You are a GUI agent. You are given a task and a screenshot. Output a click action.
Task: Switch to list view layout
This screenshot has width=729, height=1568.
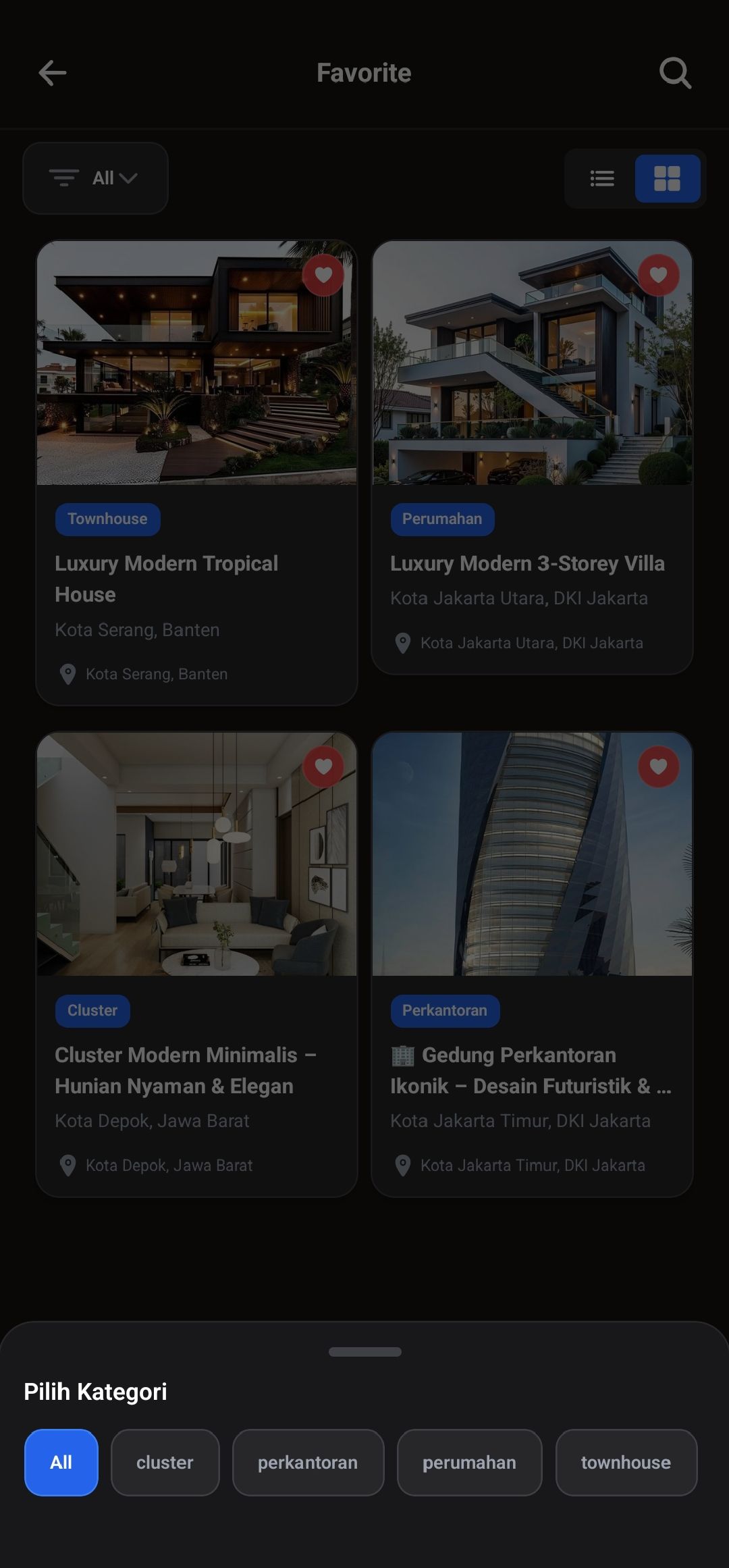pyautogui.click(x=601, y=178)
